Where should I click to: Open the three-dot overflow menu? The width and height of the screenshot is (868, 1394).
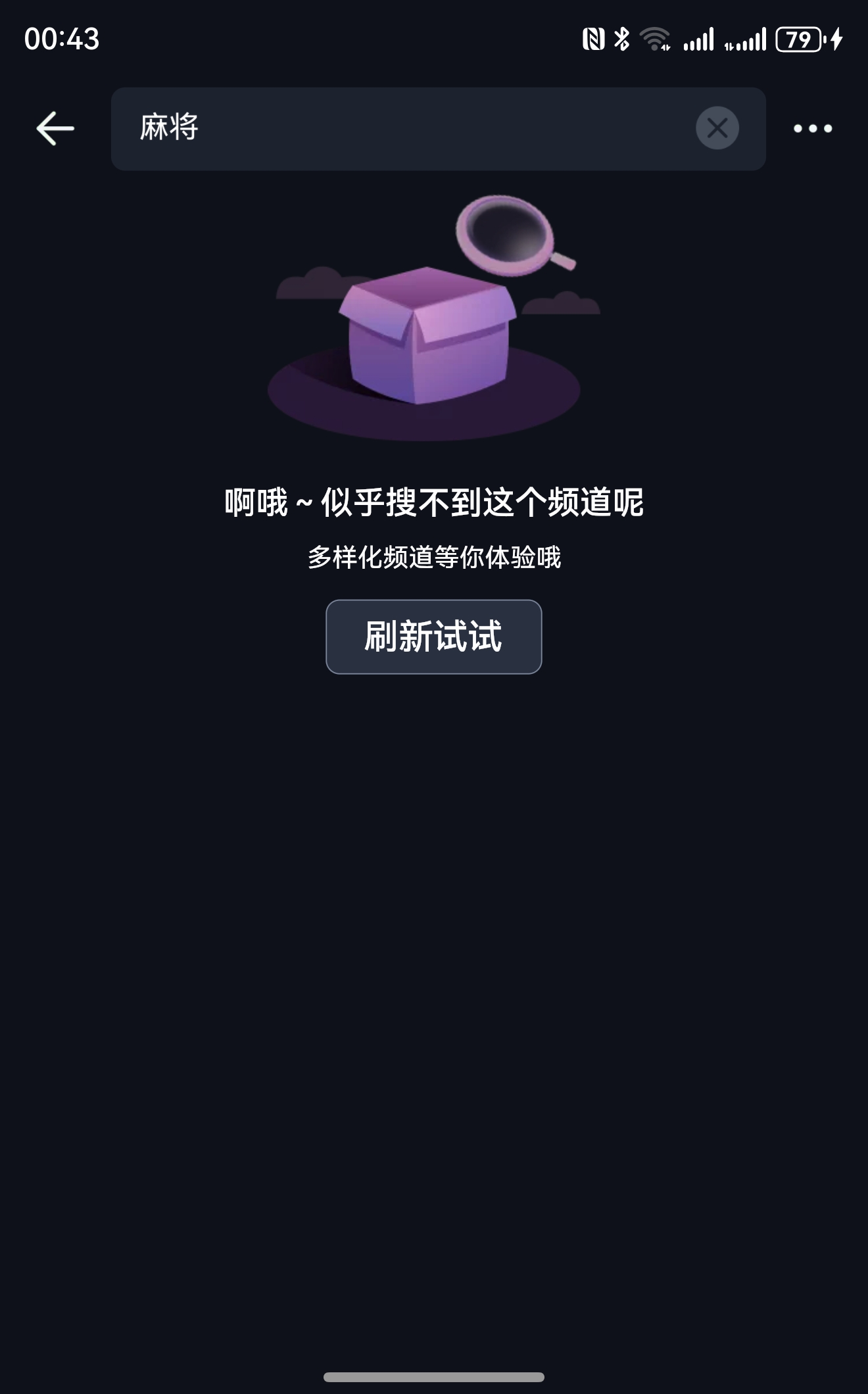(813, 129)
